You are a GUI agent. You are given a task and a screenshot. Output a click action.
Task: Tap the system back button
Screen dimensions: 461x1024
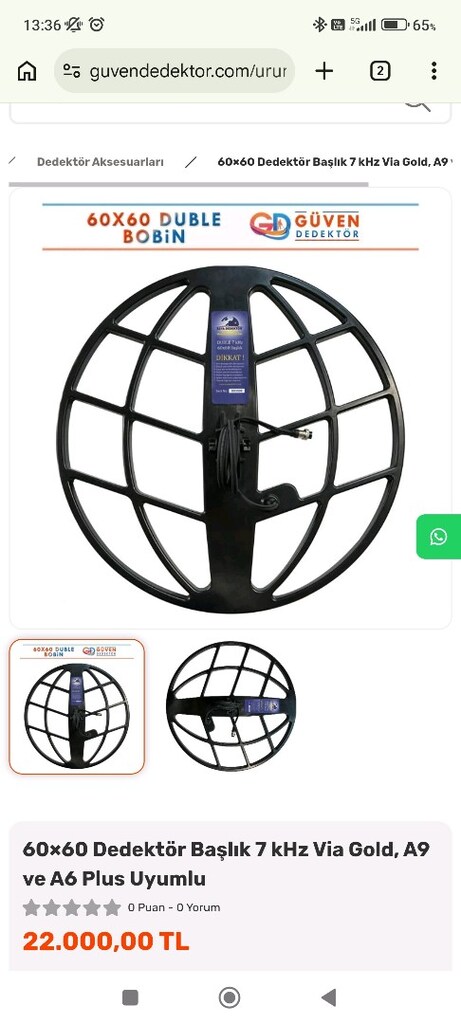point(329,997)
